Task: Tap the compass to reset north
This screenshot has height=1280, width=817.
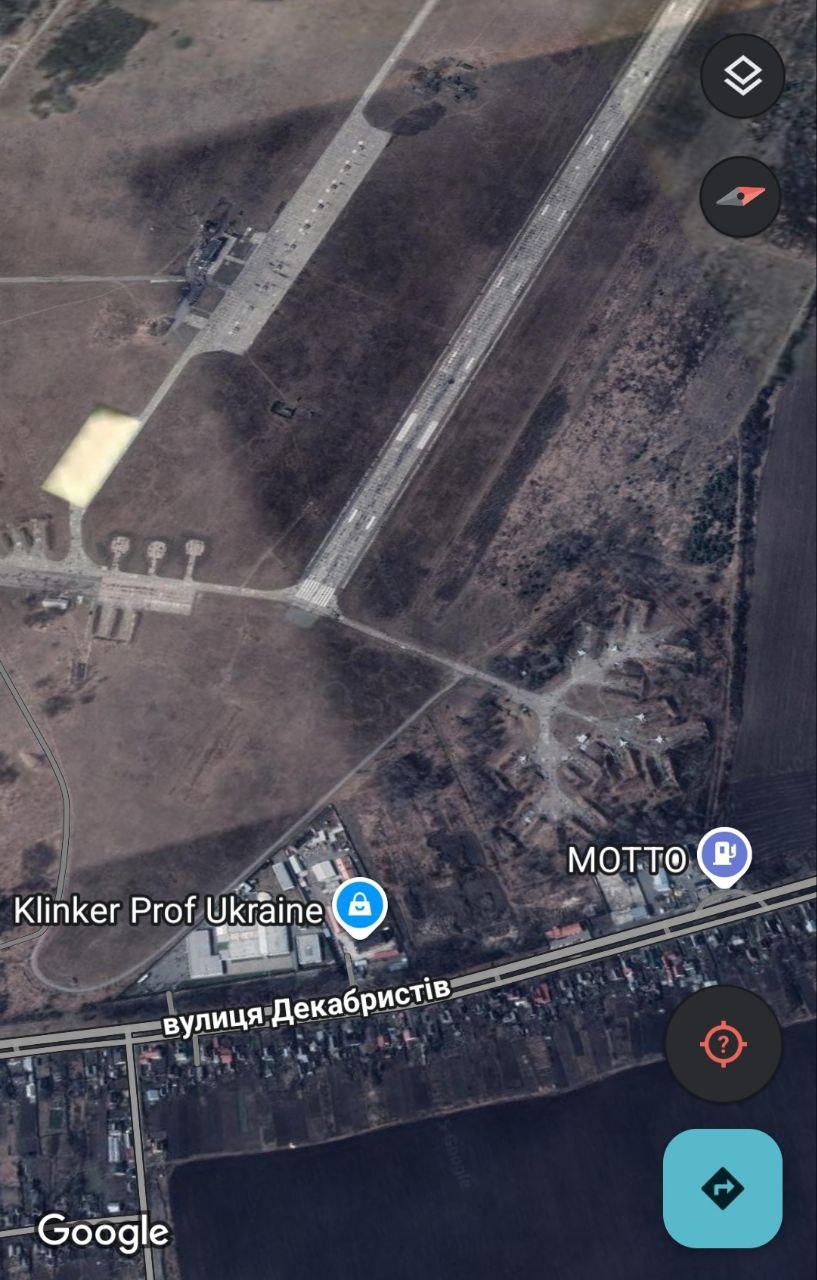Action: click(741, 196)
